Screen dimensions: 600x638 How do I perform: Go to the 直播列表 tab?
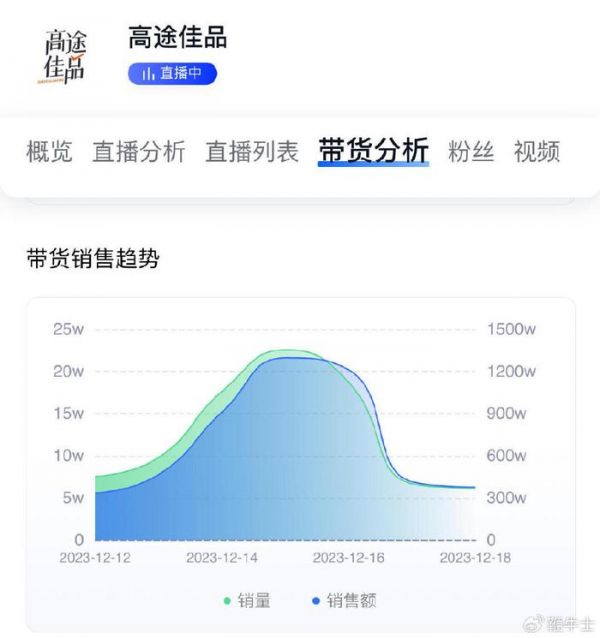(x=252, y=152)
